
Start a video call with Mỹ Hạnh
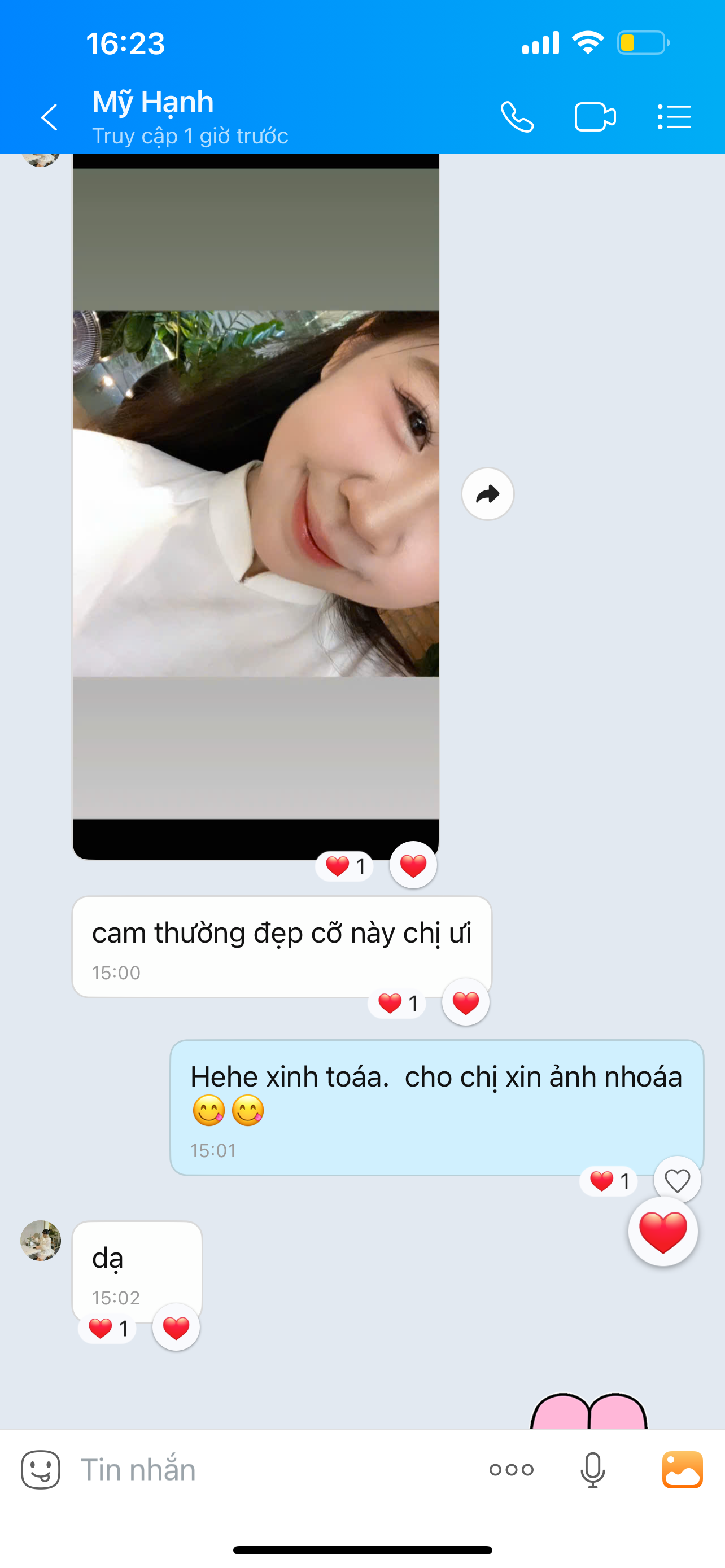point(595,117)
